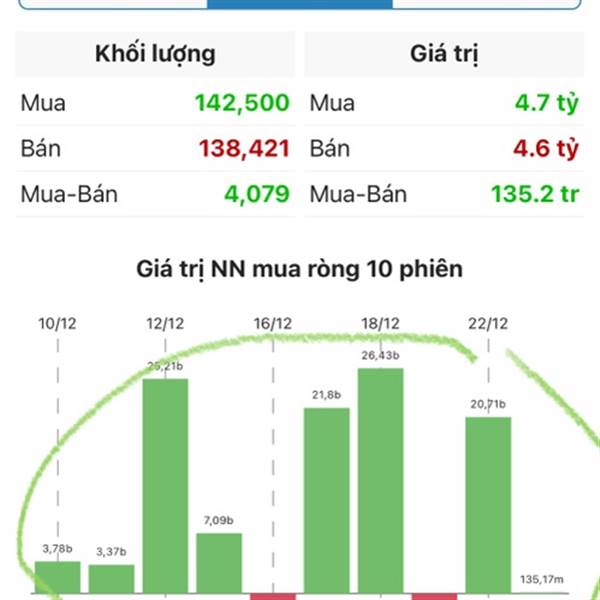Switch to the first segment above Khối lượng
The image size is (600, 600).
pyautogui.click(x=112, y=4)
